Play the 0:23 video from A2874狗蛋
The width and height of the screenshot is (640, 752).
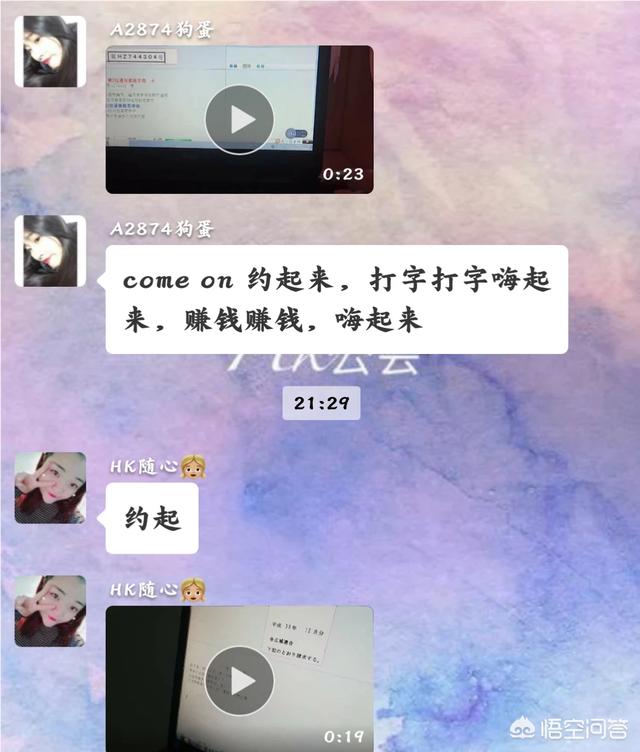pyautogui.click(x=239, y=119)
